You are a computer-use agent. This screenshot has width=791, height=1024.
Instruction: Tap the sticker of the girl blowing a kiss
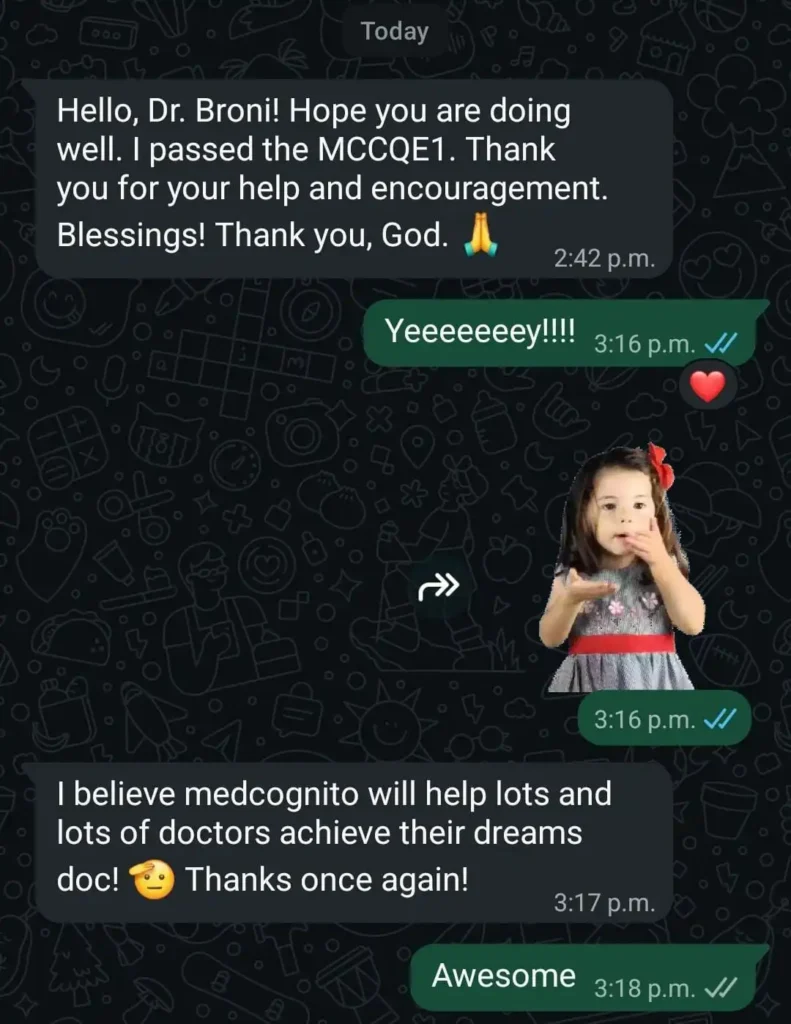coord(622,570)
